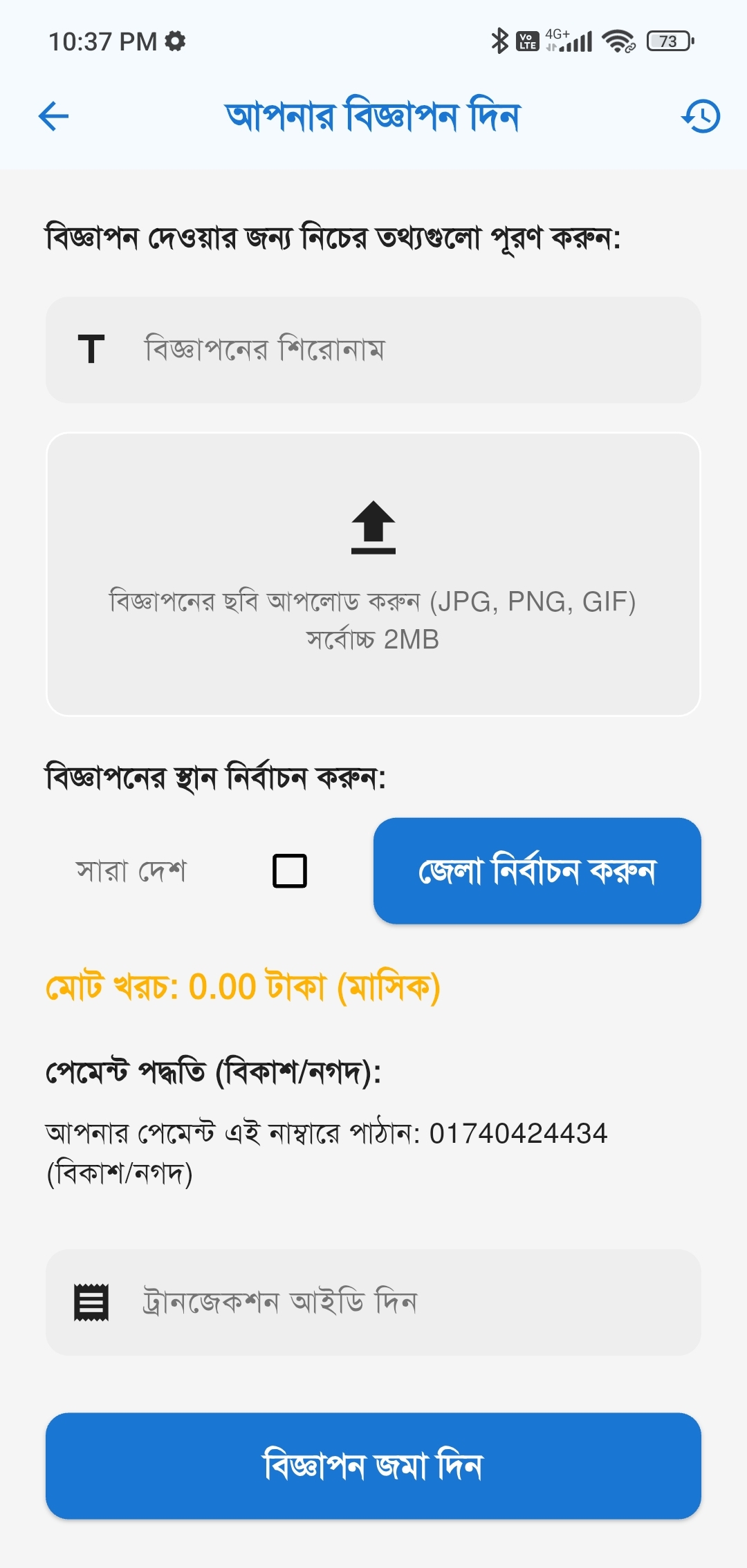Tap the জেলা নির্বাচন করুন button

click(x=537, y=870)
